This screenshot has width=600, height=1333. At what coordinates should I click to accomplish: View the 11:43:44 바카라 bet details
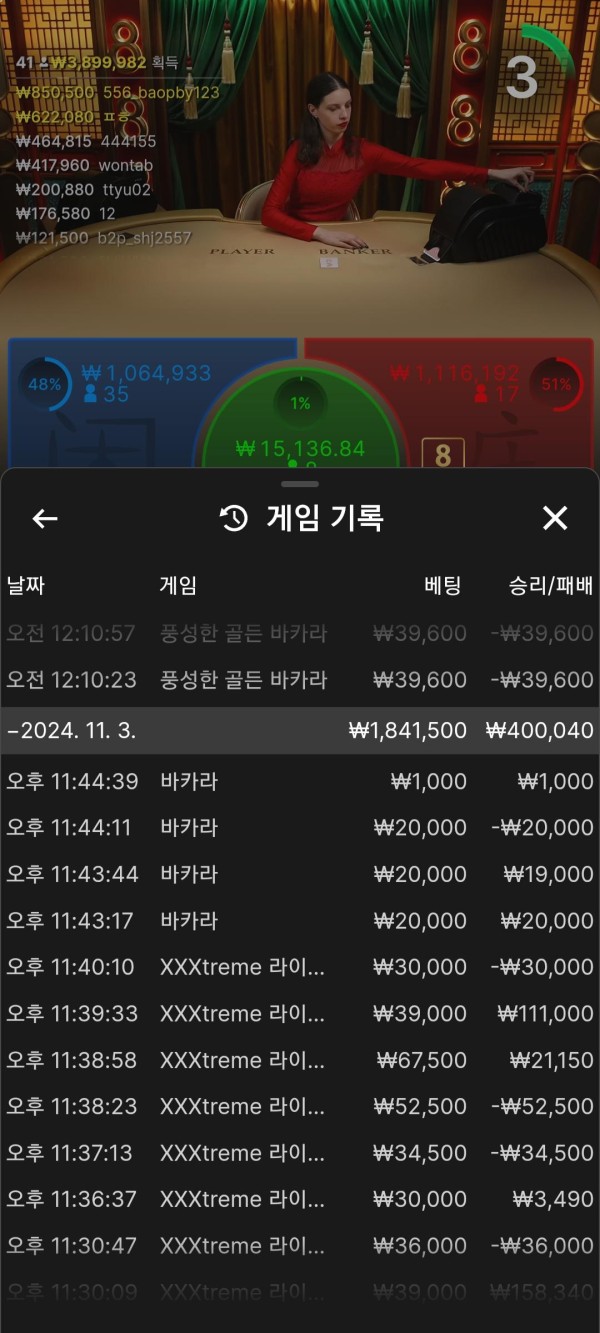point(300,874)
